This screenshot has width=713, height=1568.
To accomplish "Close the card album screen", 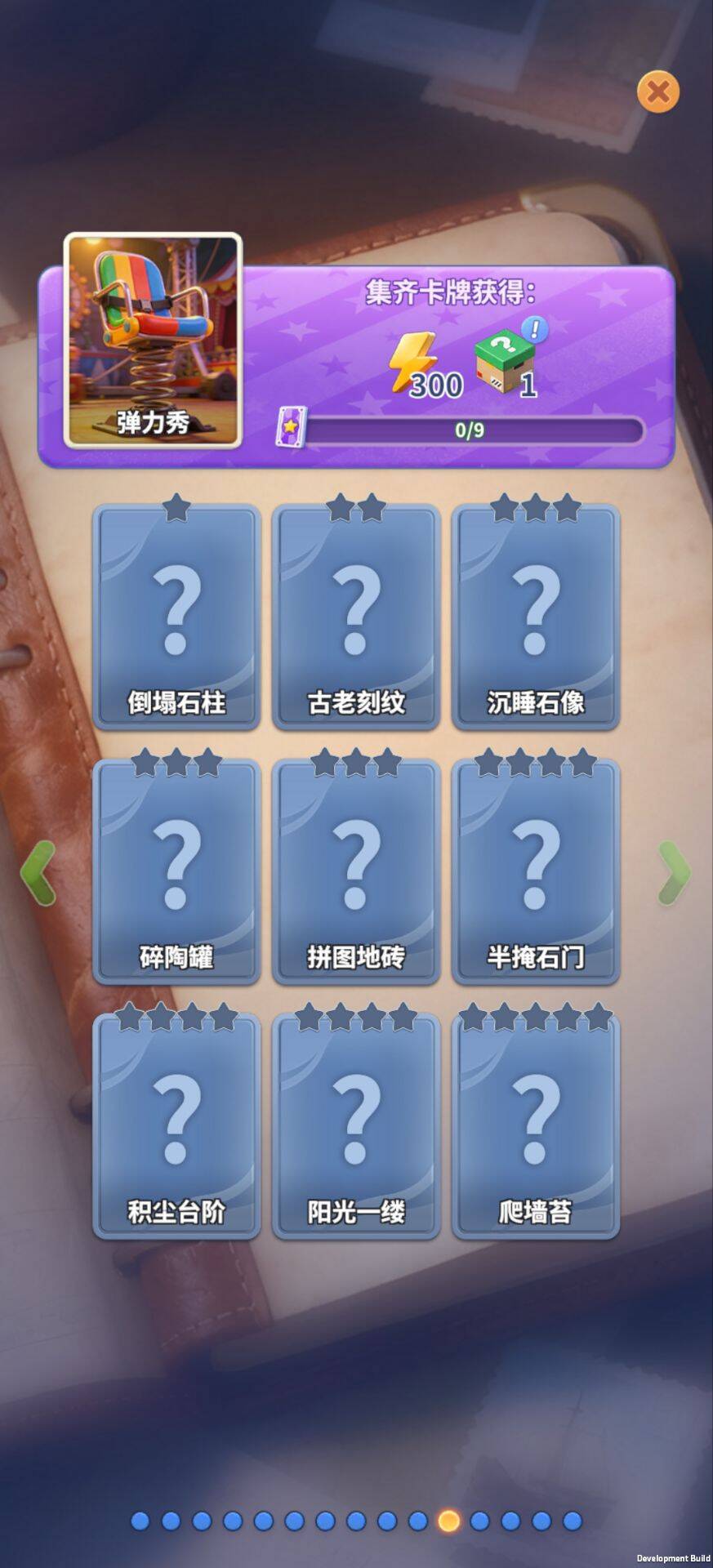I will [x=657, y=91].
